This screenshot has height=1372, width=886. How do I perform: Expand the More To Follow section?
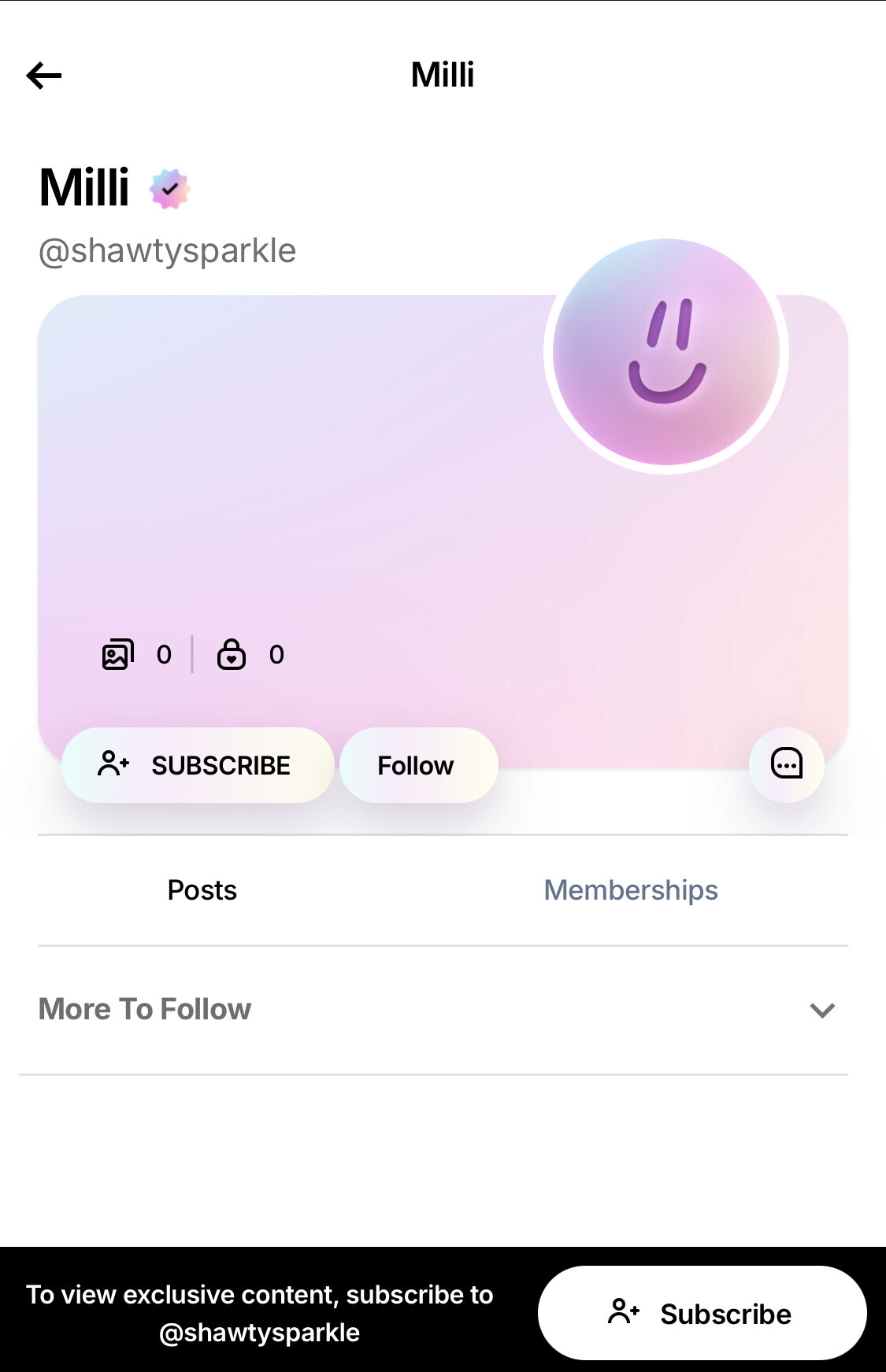coord(821,1010)
